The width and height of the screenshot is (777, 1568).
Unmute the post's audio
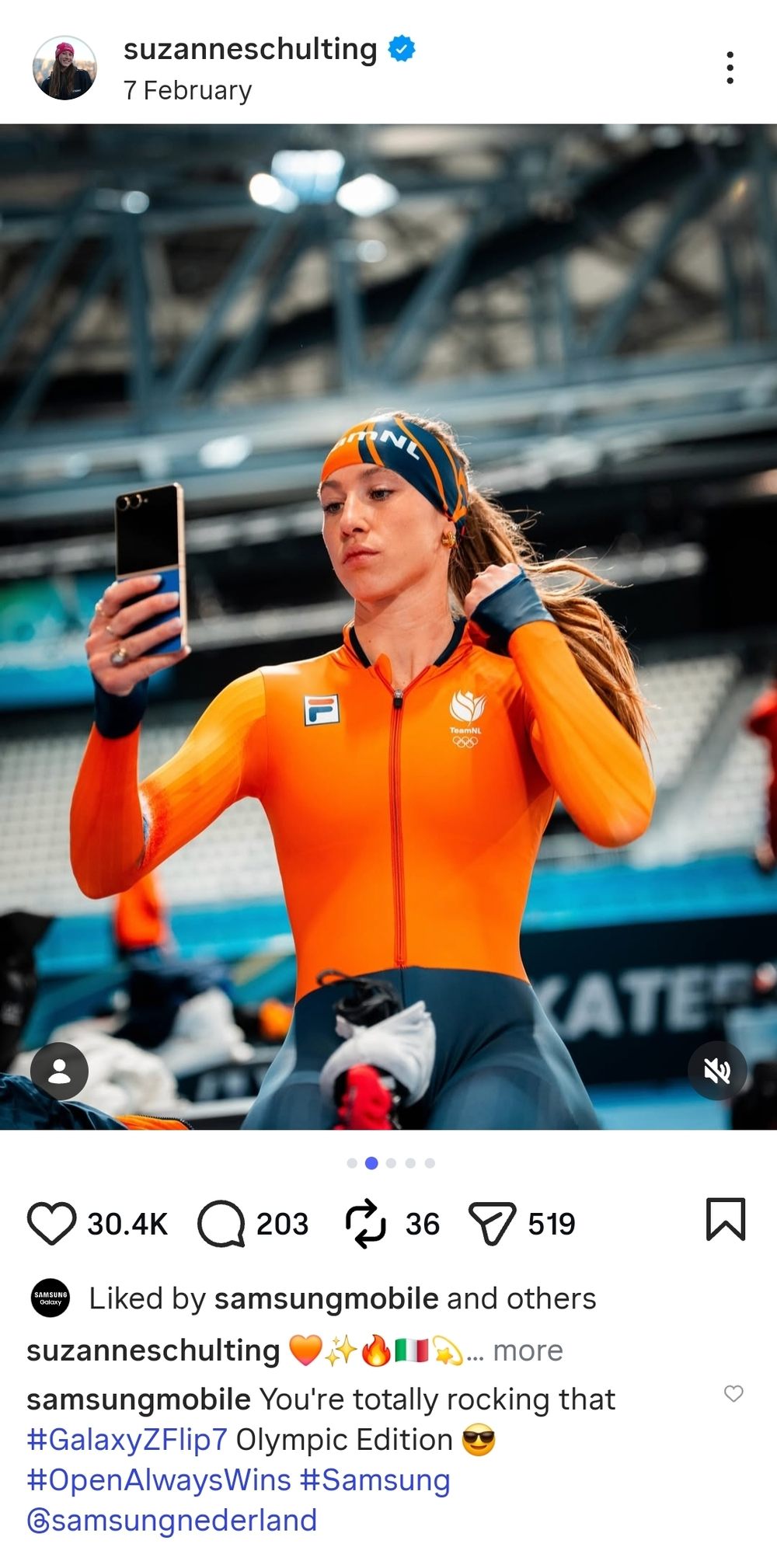[716, 1071]
